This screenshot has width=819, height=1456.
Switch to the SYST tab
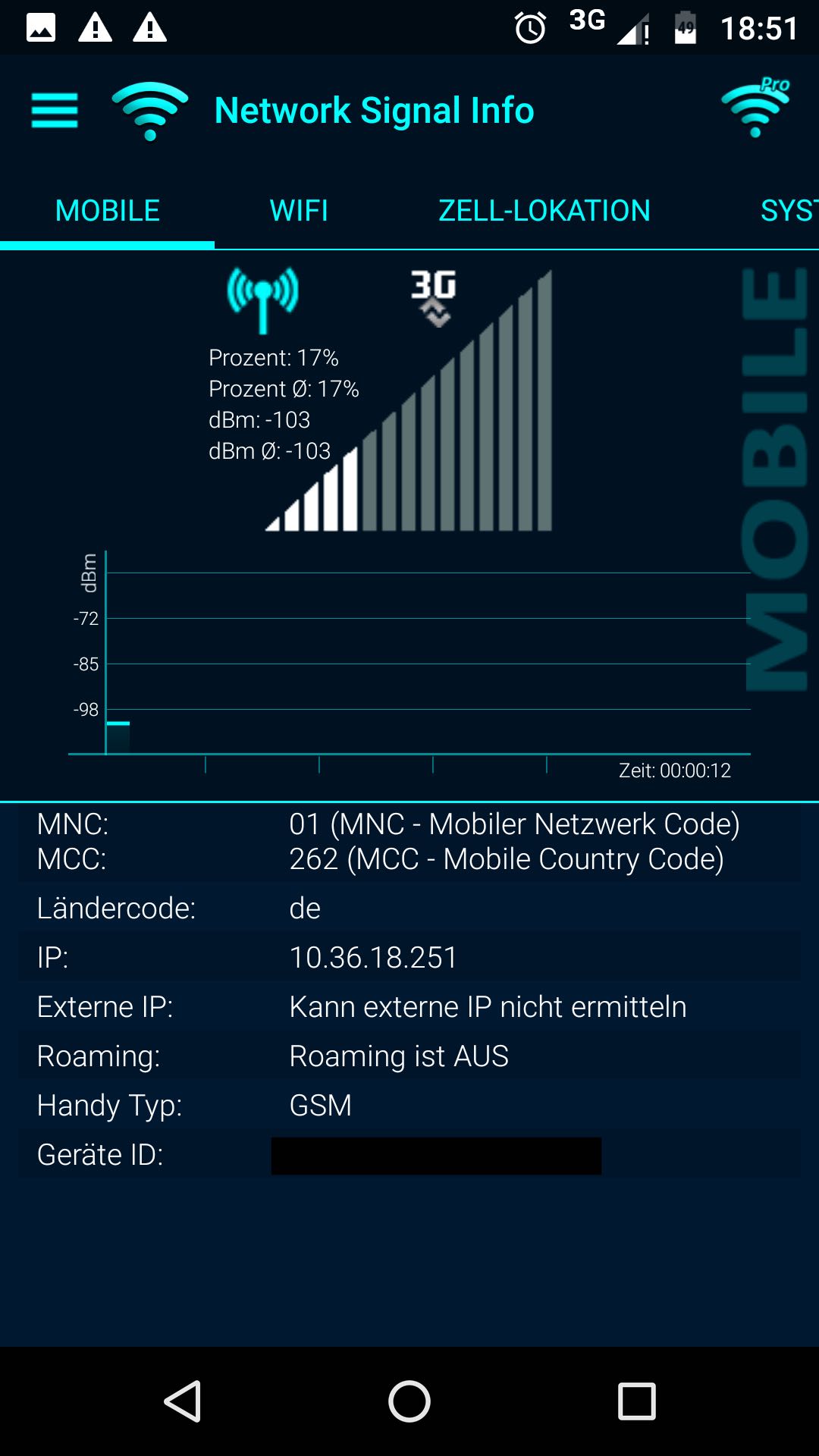tap(789, 211)
